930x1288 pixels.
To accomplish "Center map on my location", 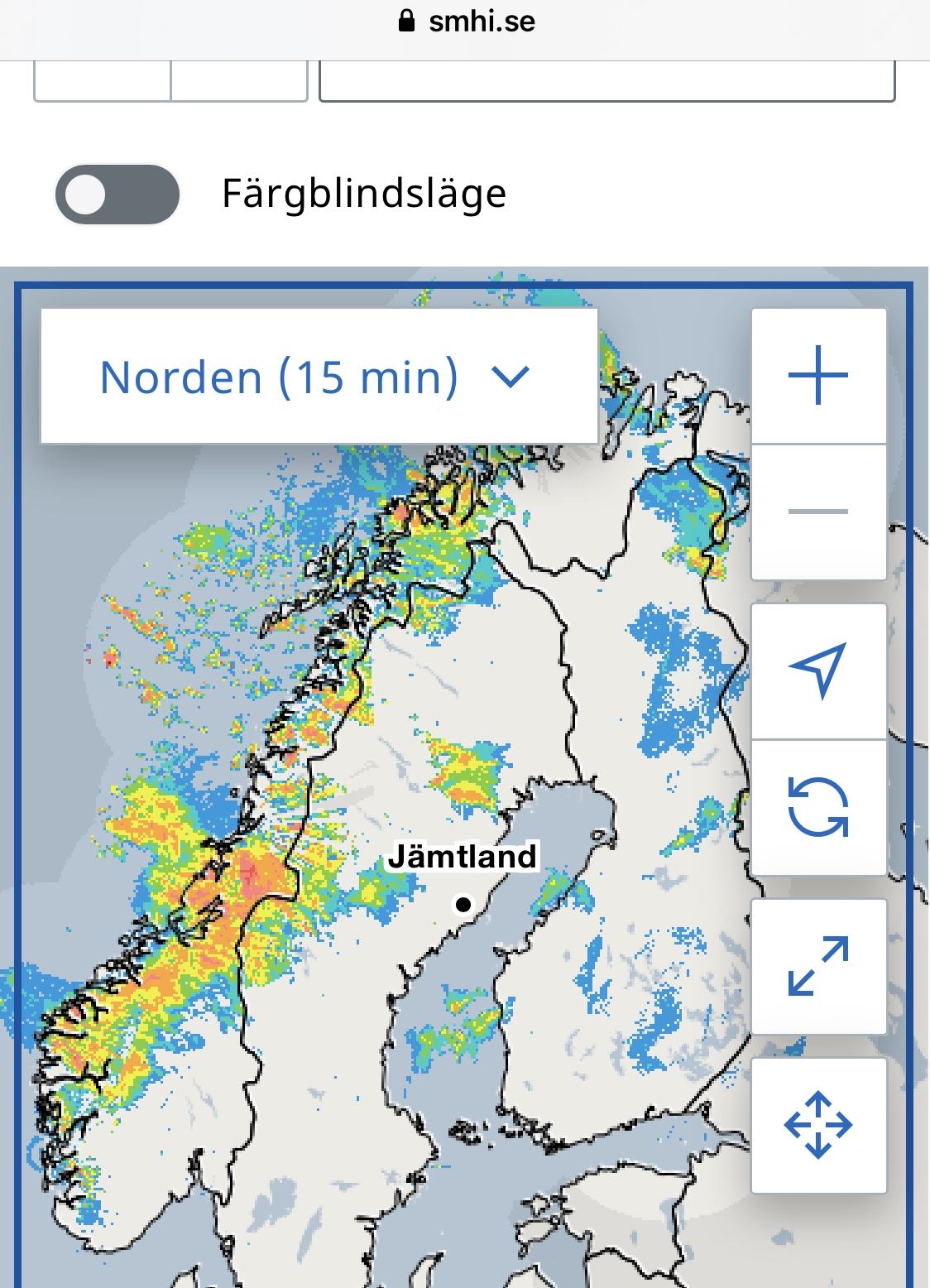I will pos(818,670).
